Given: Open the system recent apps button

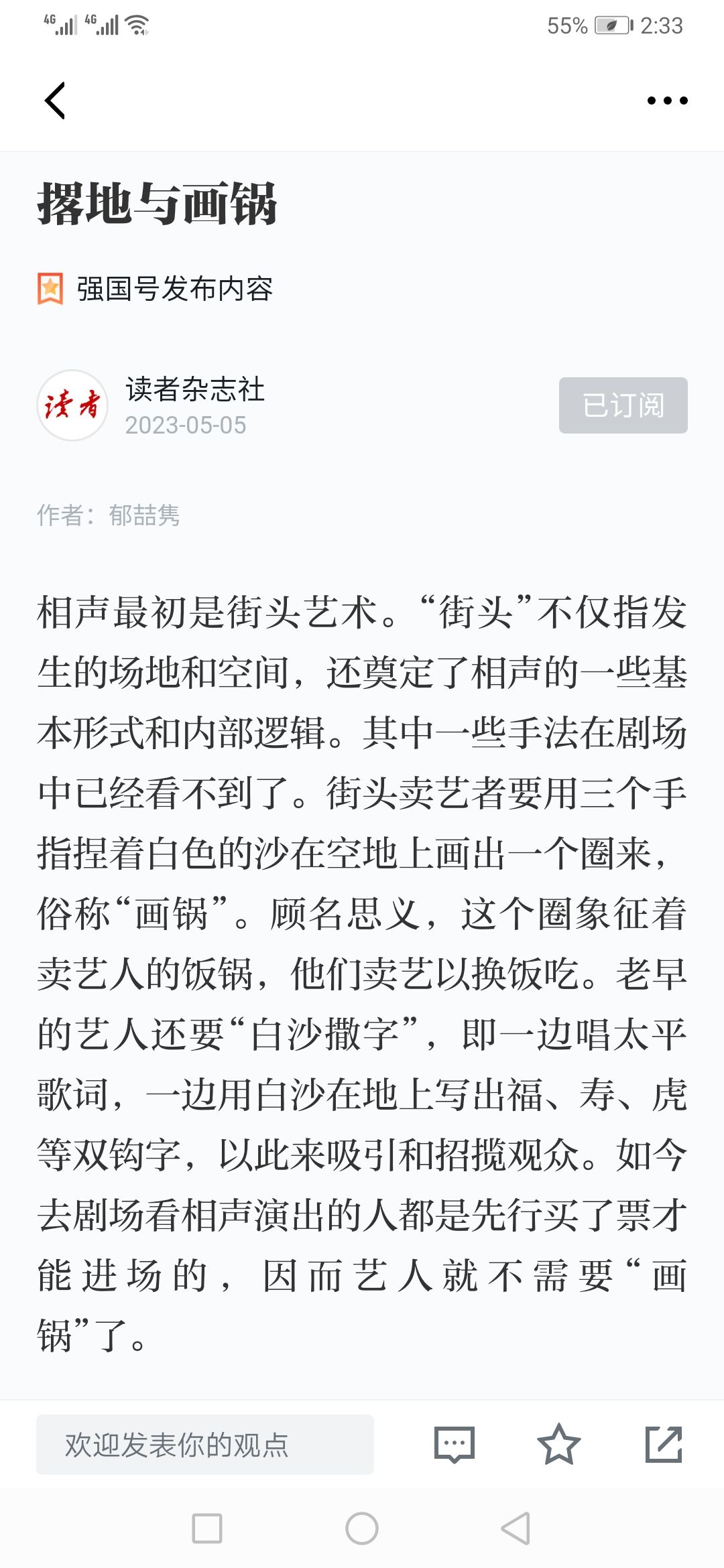Looking at the screenshot, I should click(x=207, y=1528).
